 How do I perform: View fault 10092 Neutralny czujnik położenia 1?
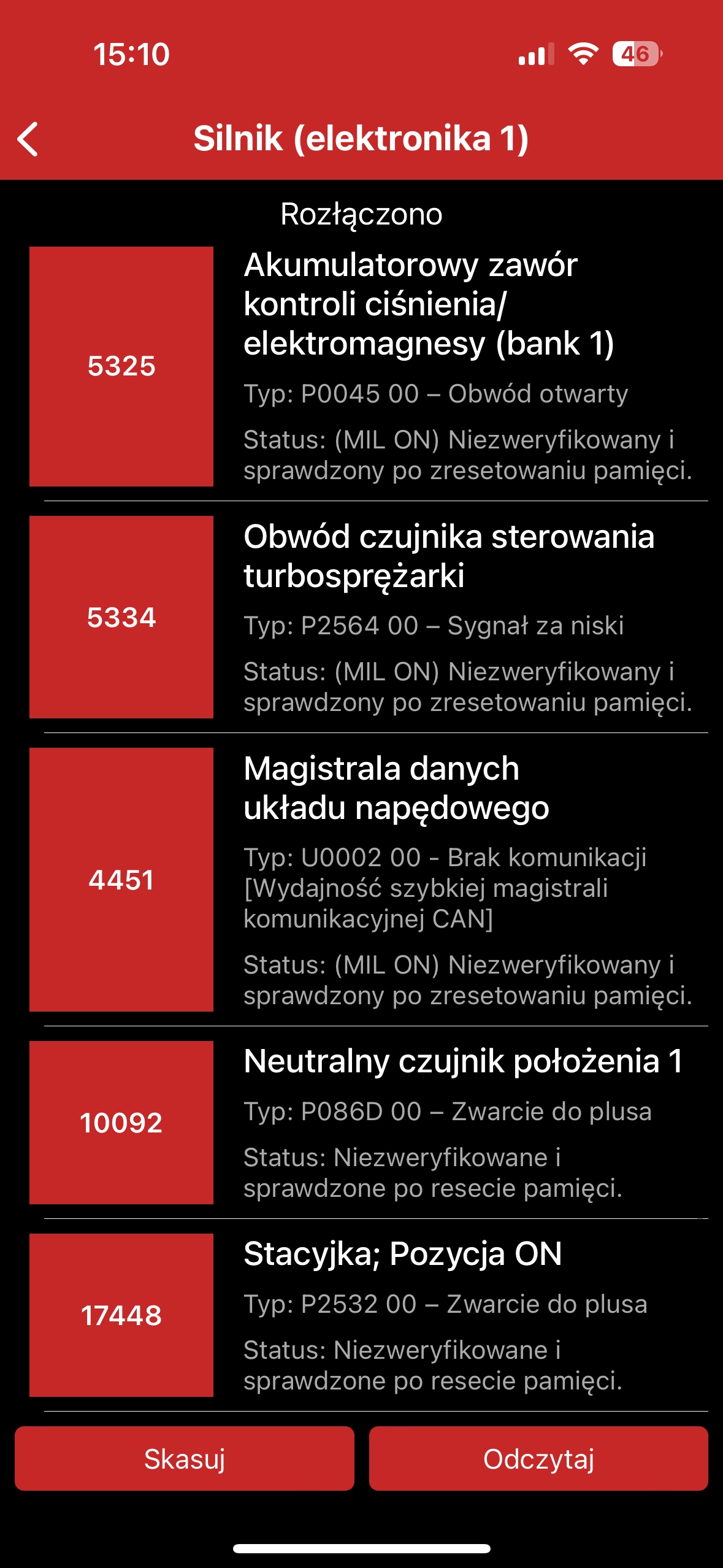tap(368, 1122)
